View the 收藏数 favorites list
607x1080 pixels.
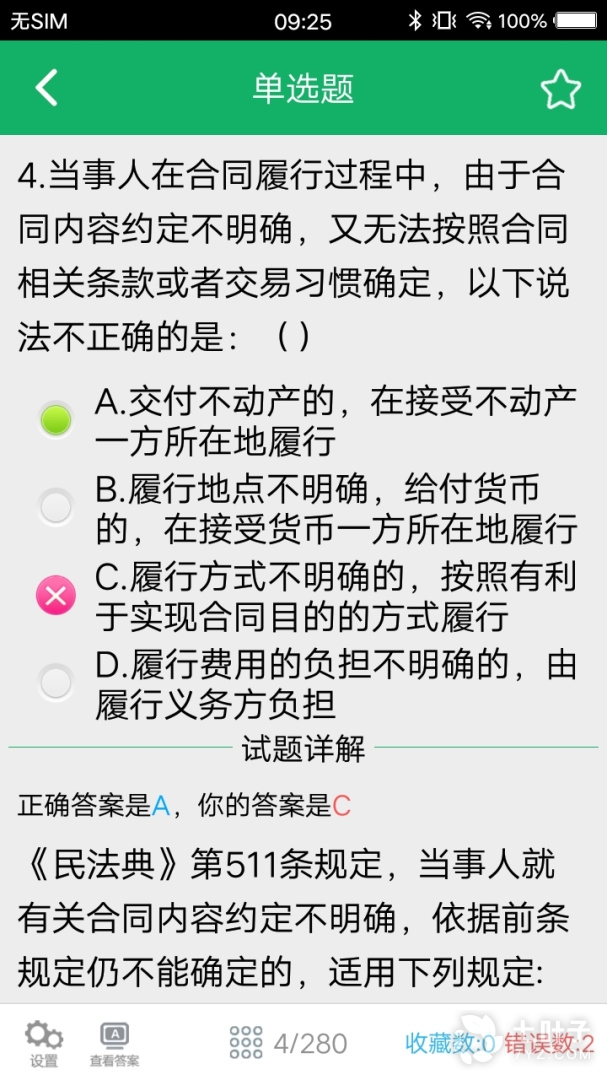pyautogui.click(x=450, y=1044)
